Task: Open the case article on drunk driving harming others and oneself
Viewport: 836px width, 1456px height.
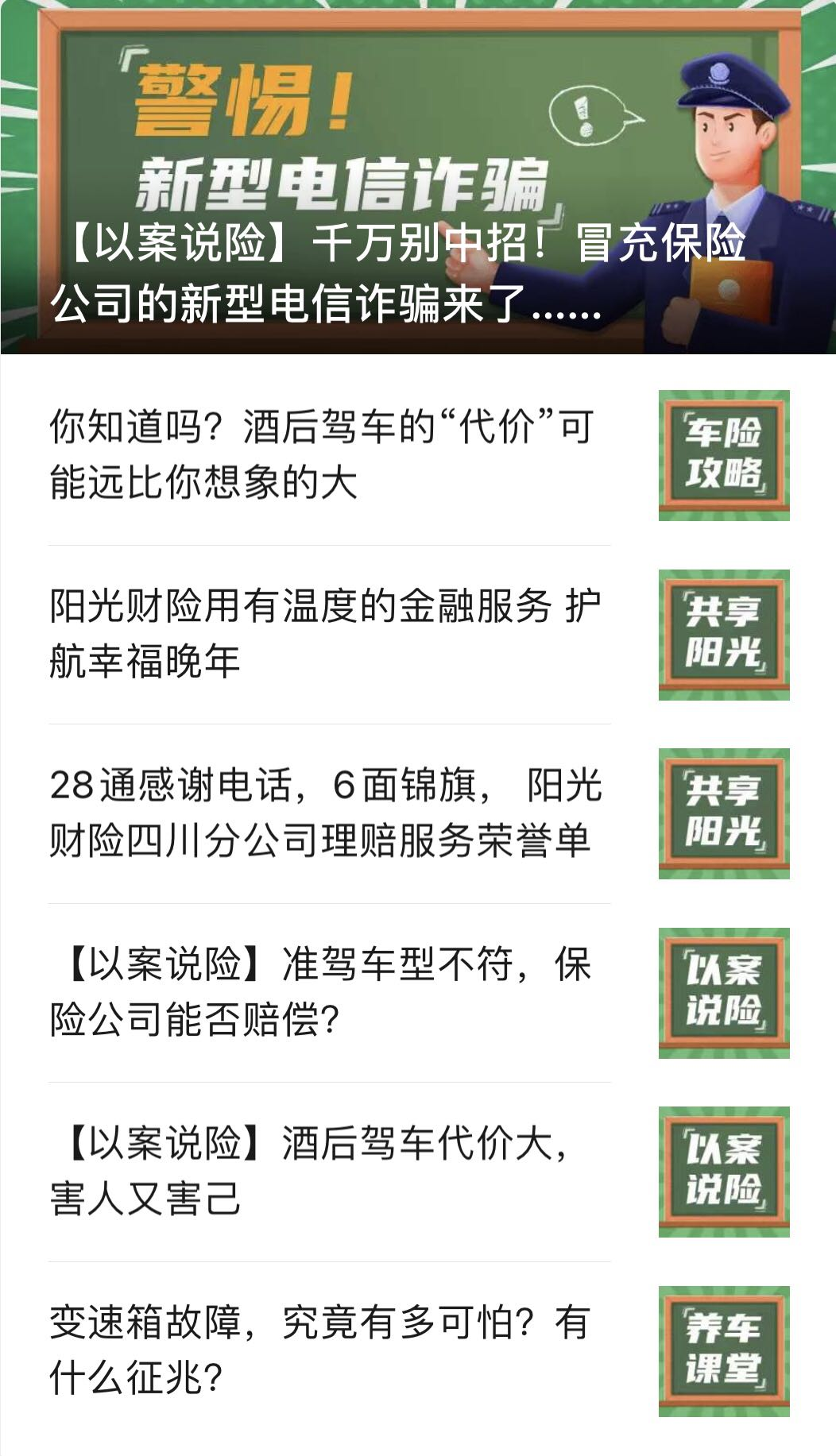Action: 310,1171
